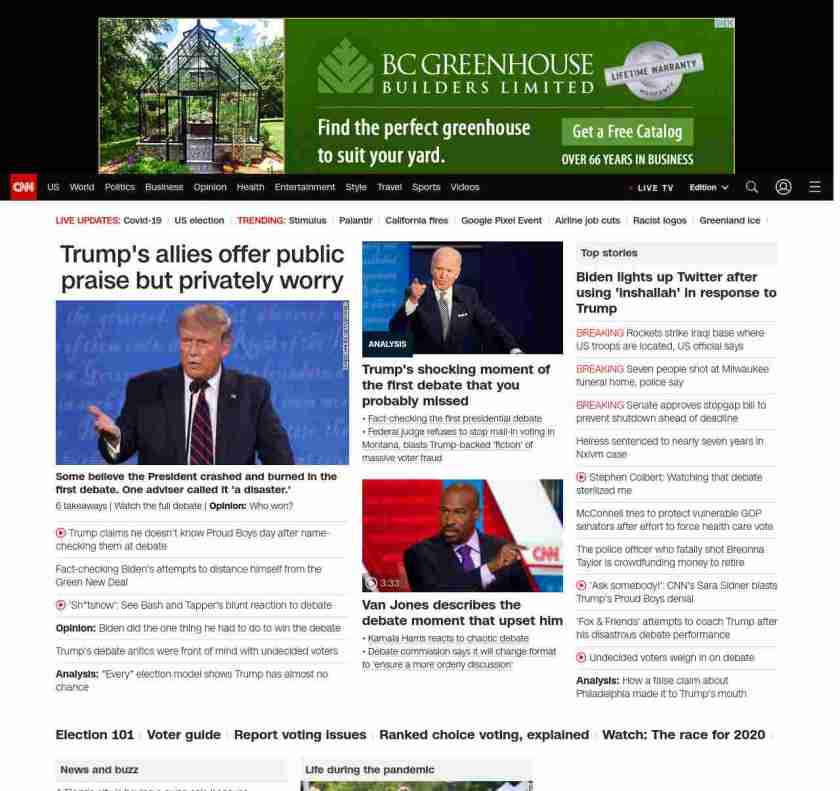Expand the Edition dropdown
Image resolution: width=840 pixels, height=791 pixels.
pos(708,188)
